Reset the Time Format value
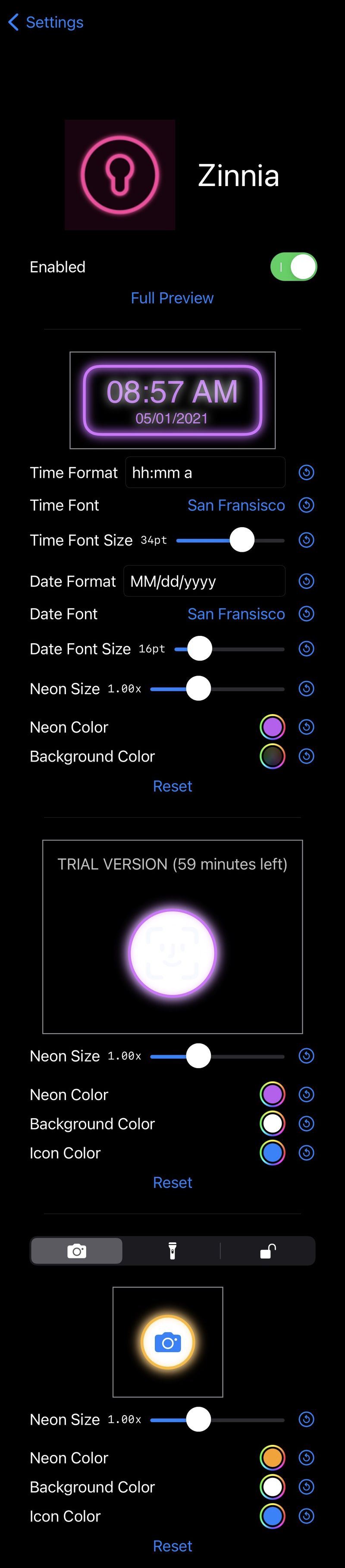 306,472
